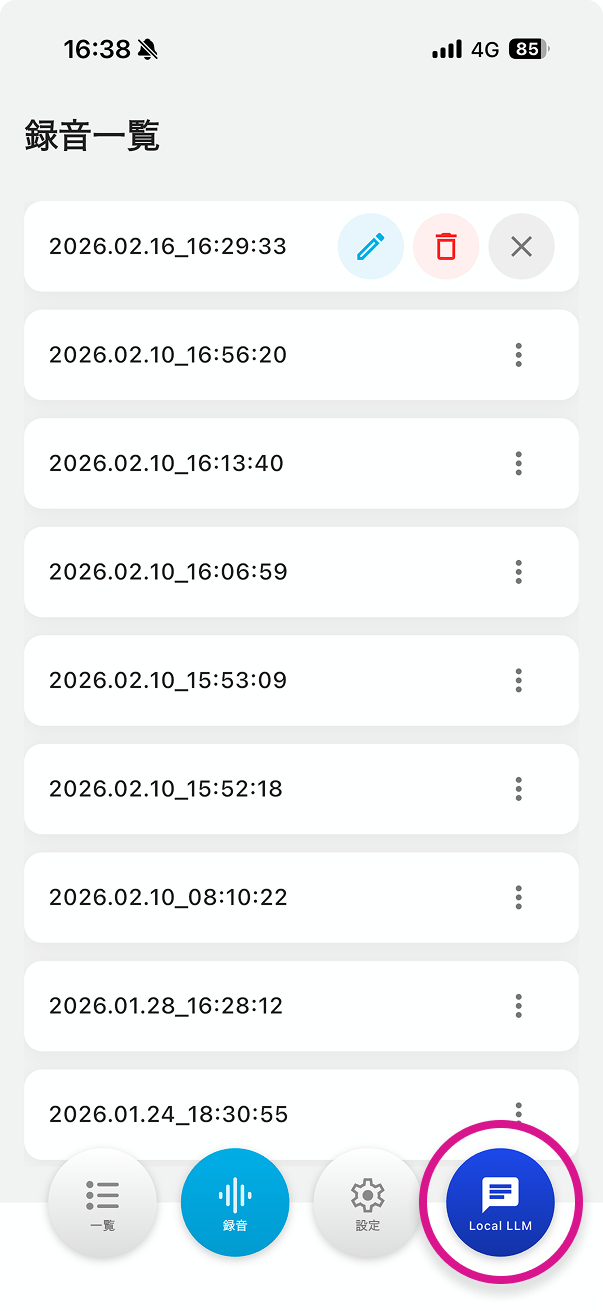Go to the 録音 recording tab
Viewport: 603px width, 1311px height.
235,1202
